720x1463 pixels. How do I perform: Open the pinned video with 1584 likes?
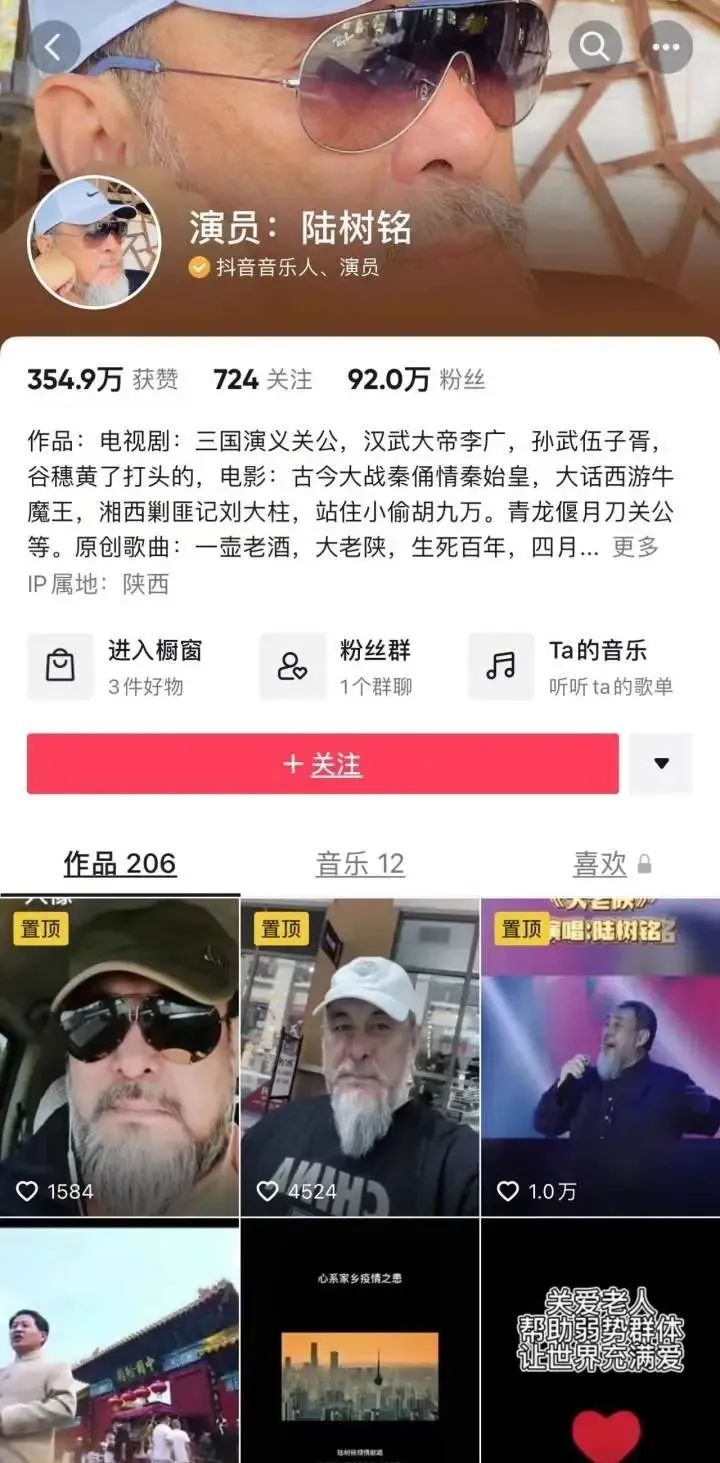pyautogui.click(x=120, y=1056)
